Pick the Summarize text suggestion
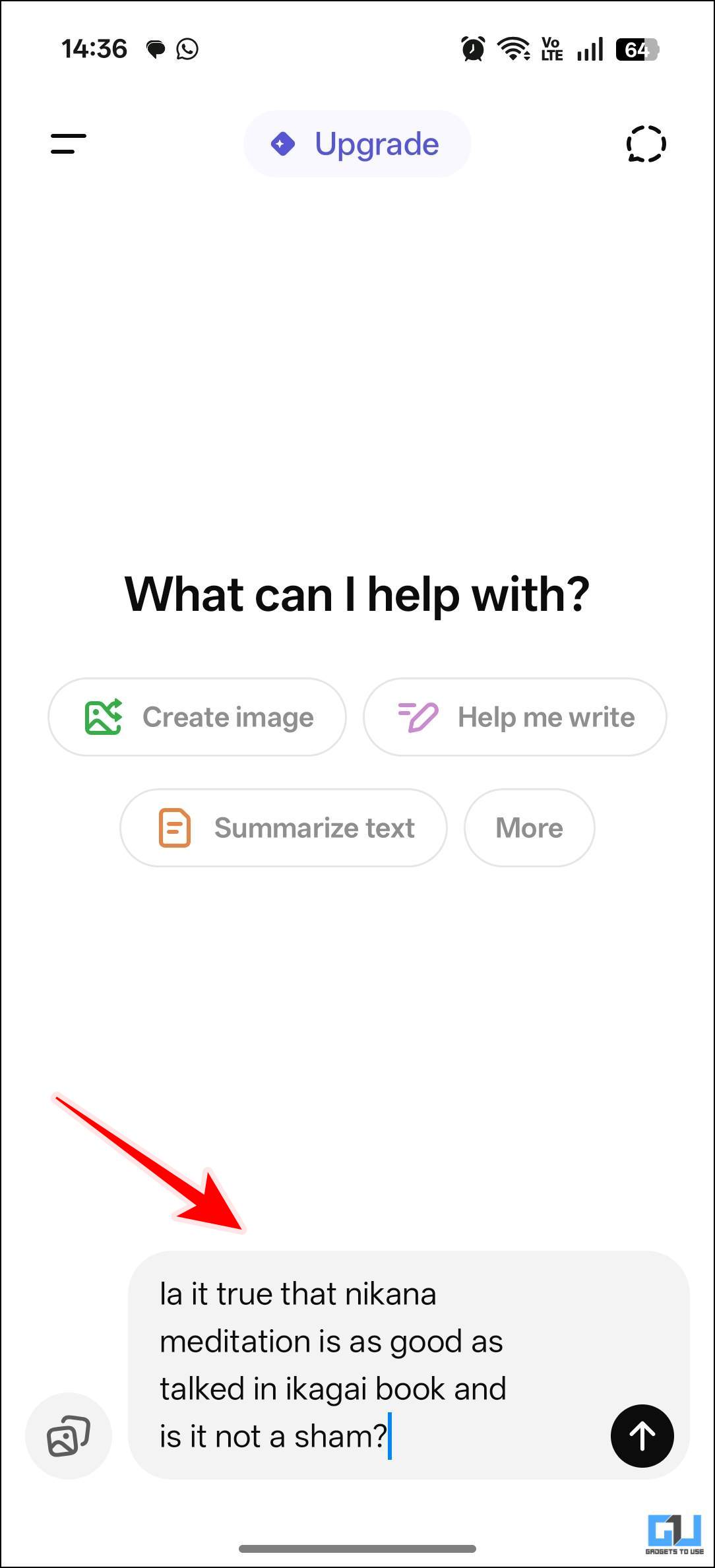715x1568 pixels. pyautogui.click(x=284, y=828)
